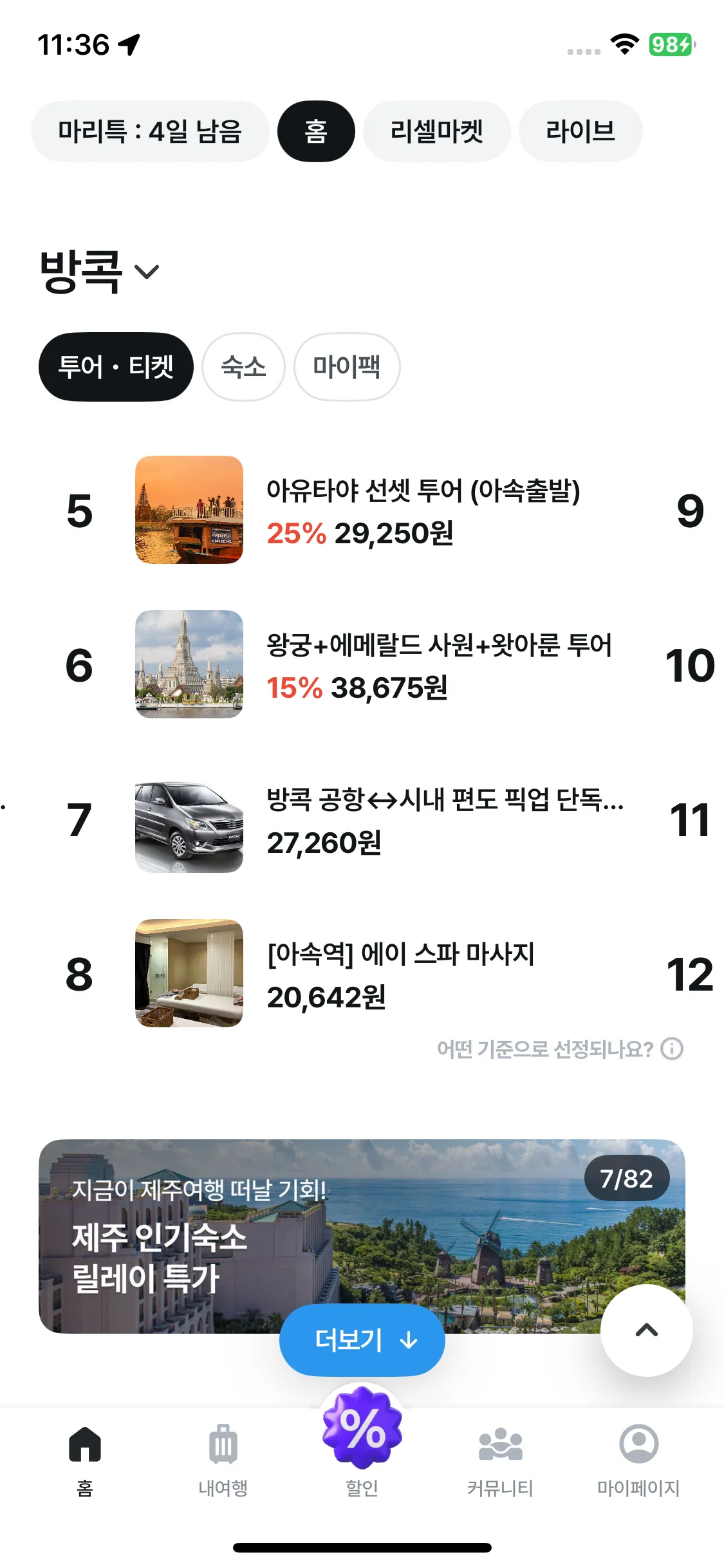Tap 어떤 기준으로 선정되나요? info link
Screen dimensions: 724x1568
coord(559,1049)
